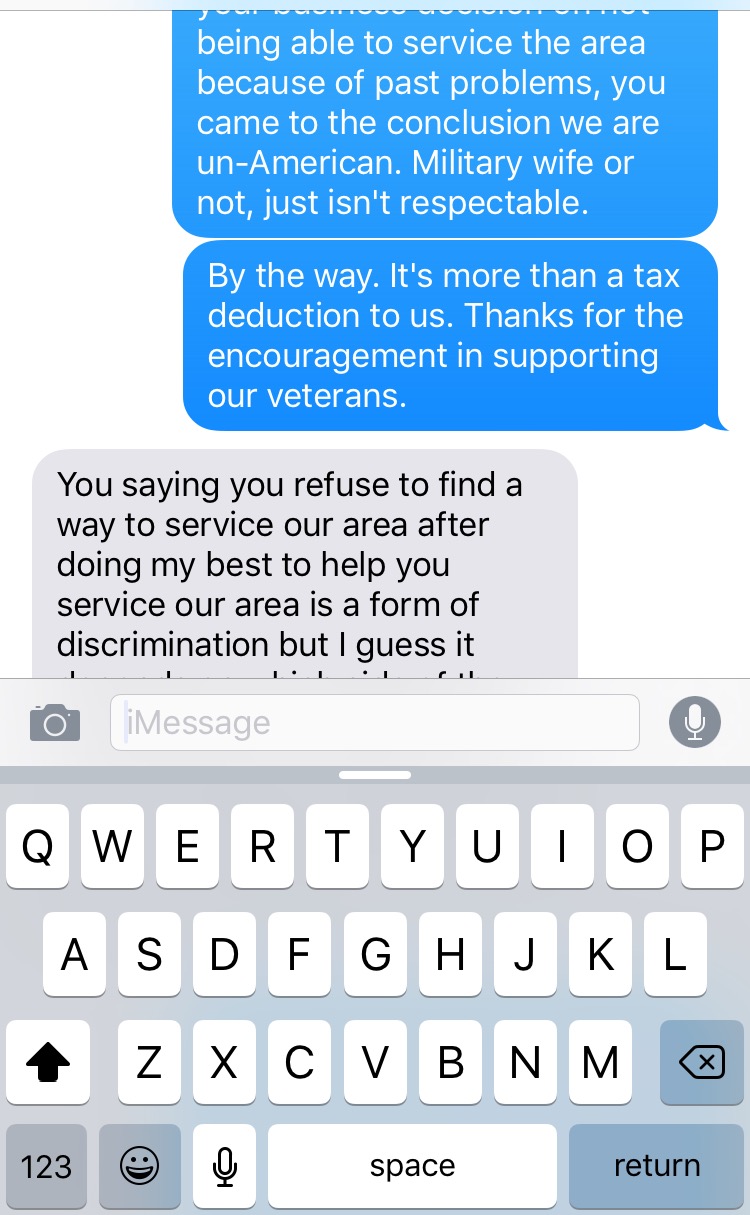
Task: Focus the iMessage text field
Action: (x=375, y=722)
